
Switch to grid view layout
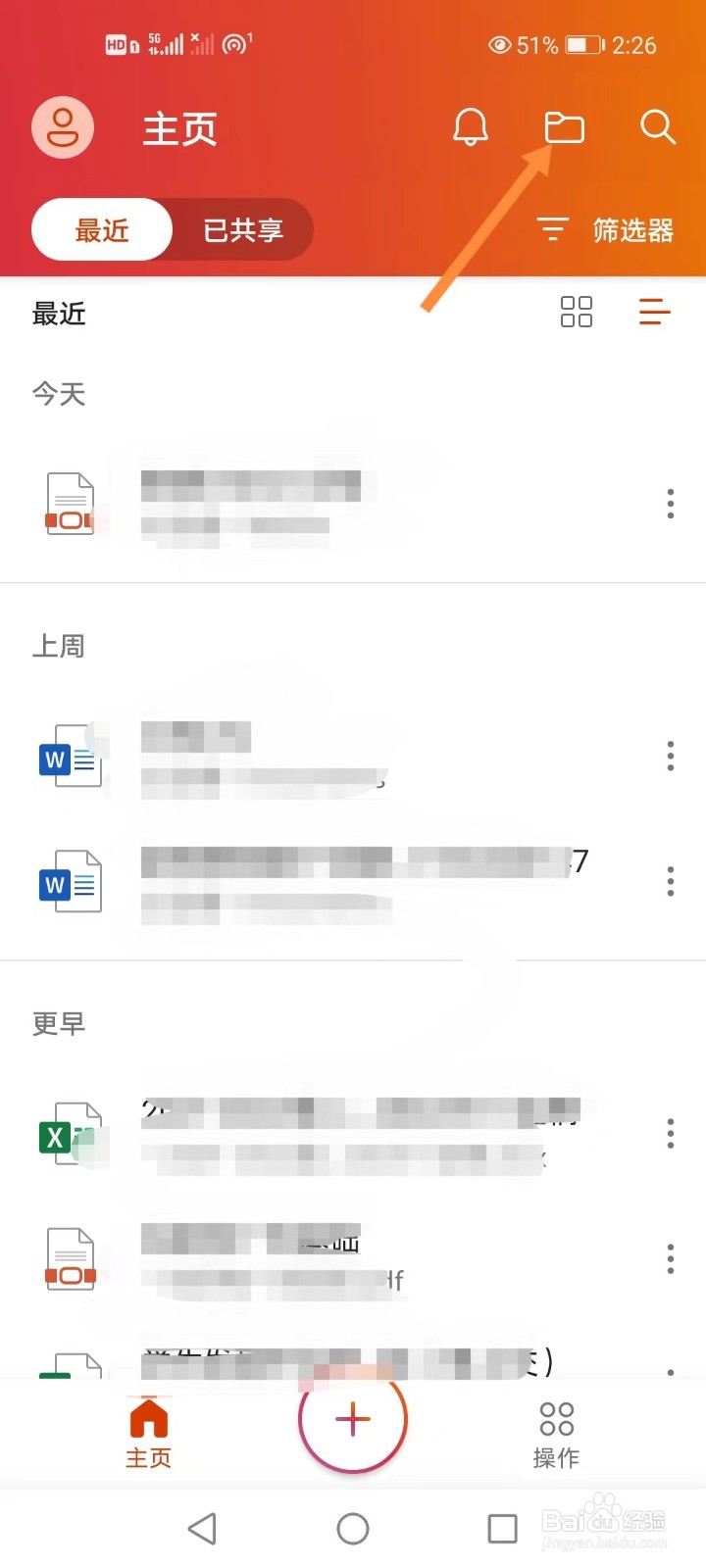tap(576, 312)
